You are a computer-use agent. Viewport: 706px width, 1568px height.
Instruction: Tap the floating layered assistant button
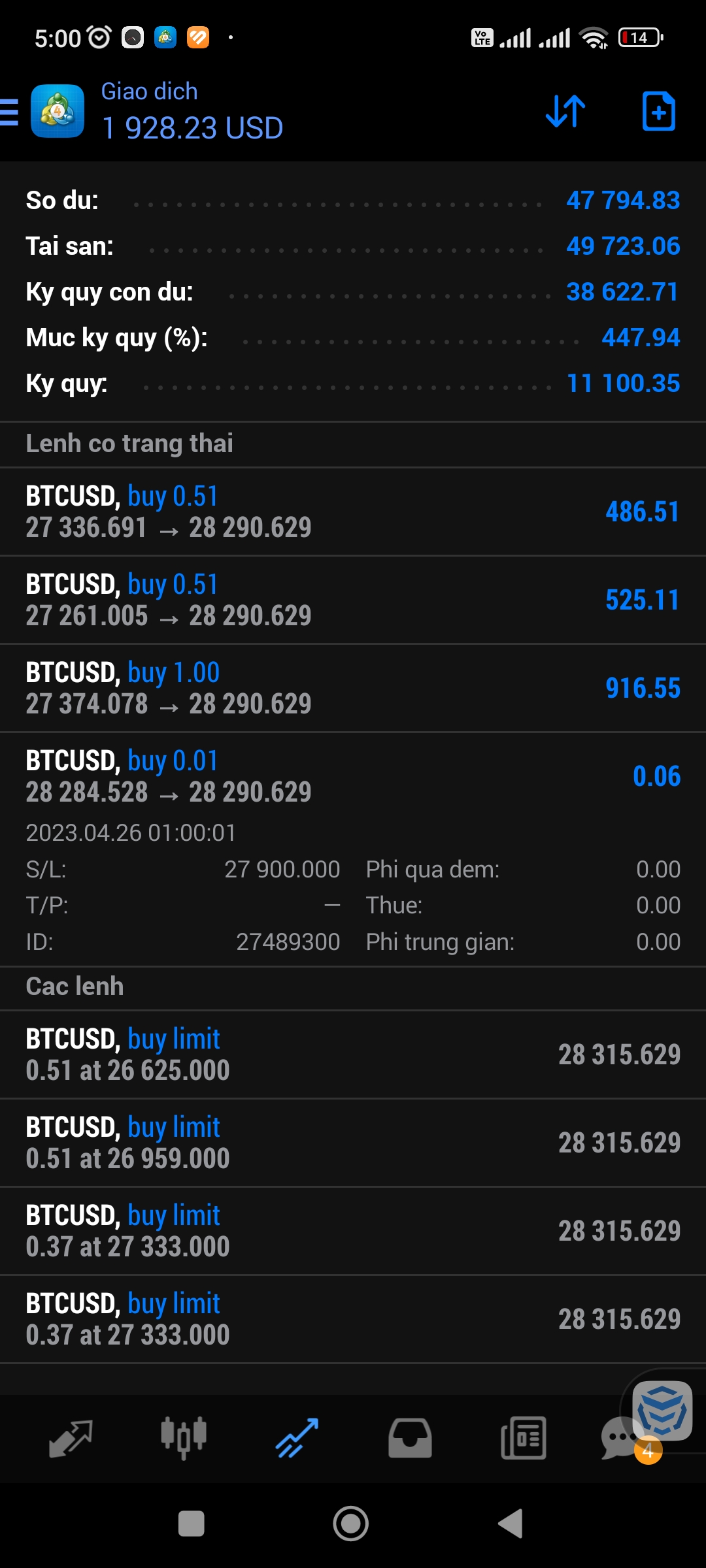pyautogui.click(x=662, y=1411)
